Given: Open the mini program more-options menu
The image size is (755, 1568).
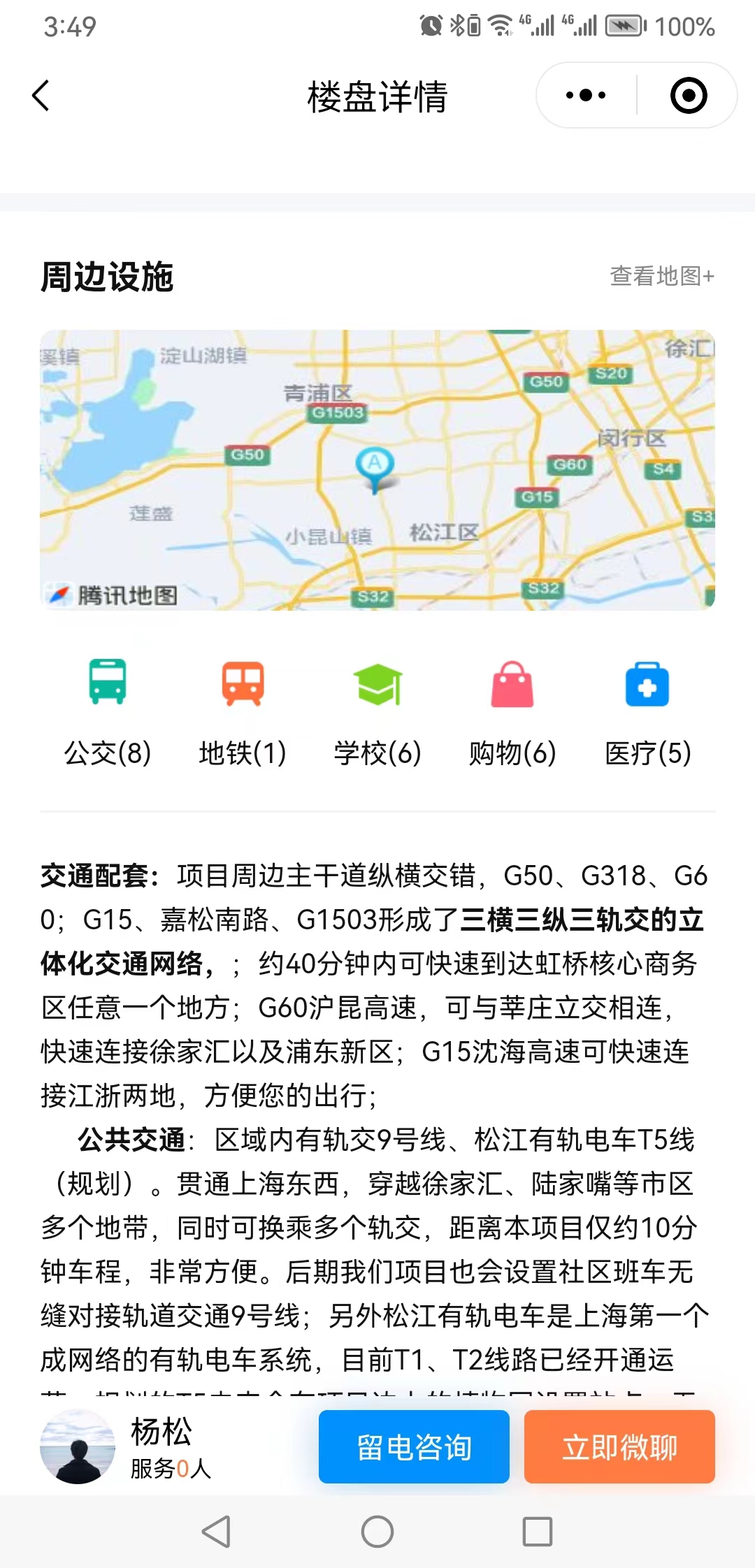Looking at the screenshot, I should pos(586,96).
